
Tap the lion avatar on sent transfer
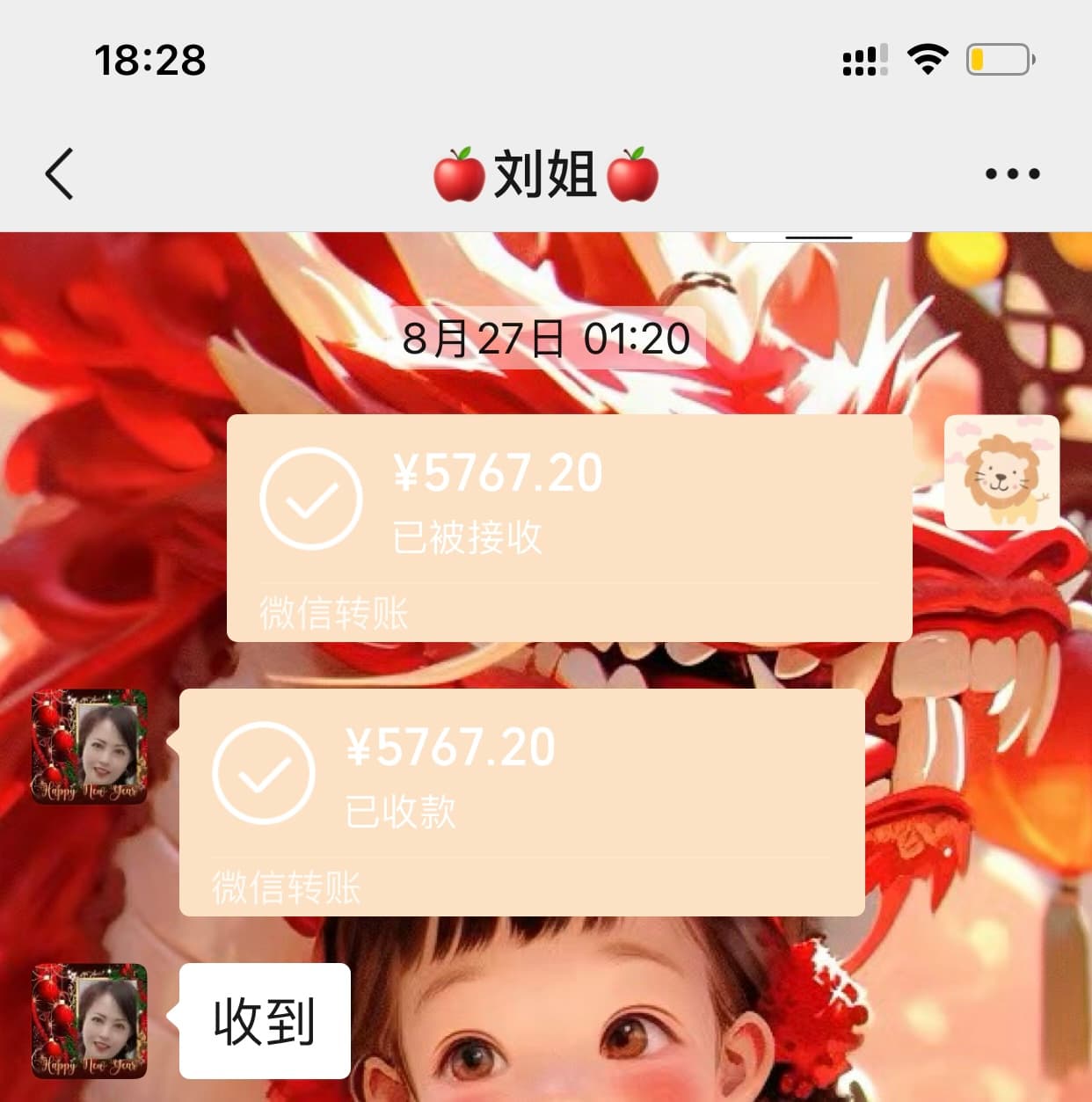tap(1001, 473)
